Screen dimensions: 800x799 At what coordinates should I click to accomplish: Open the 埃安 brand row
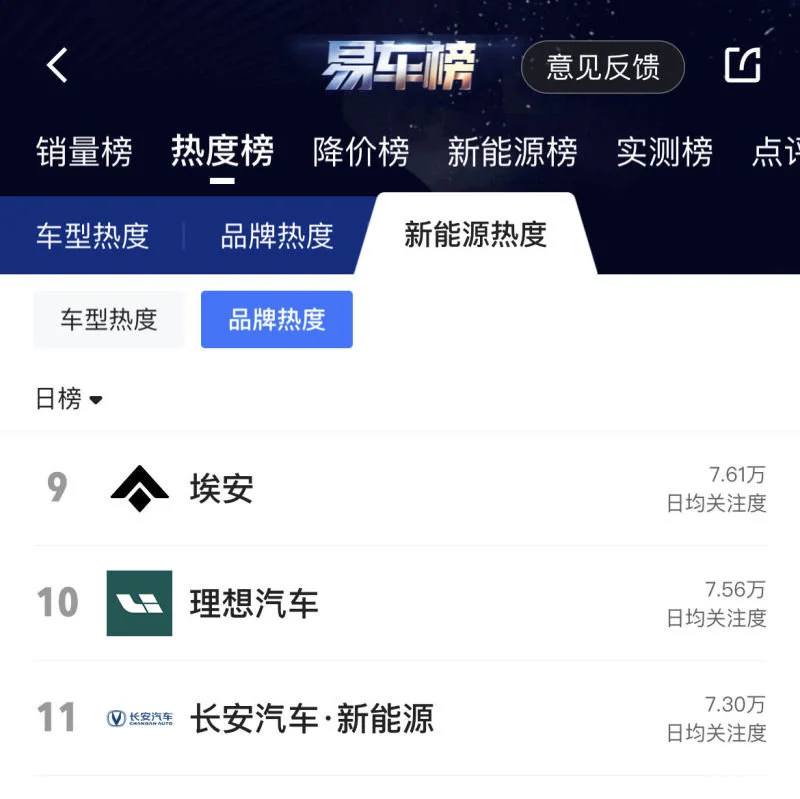(400, 488)
